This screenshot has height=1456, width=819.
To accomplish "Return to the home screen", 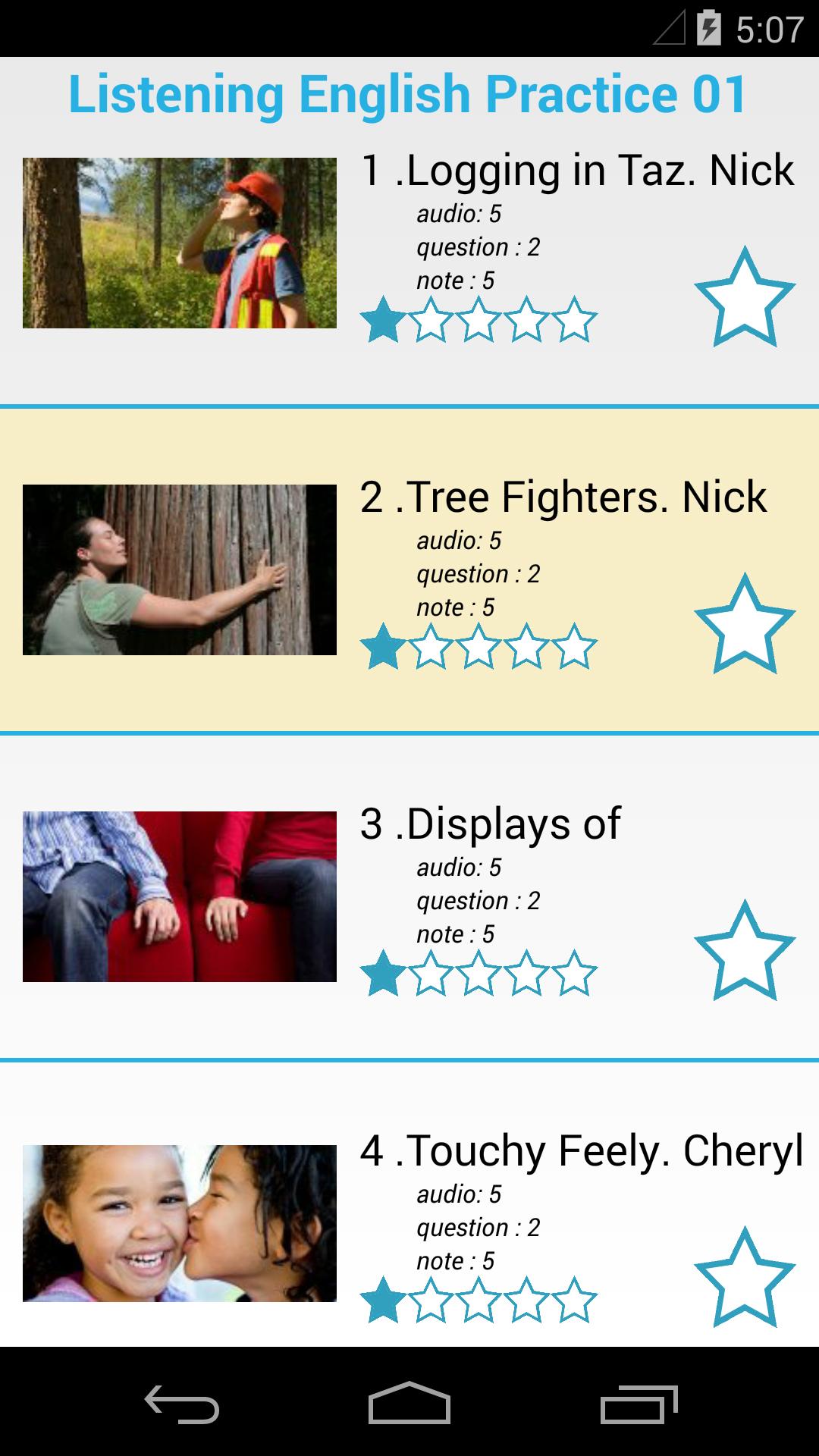I will coord(409,1404).
